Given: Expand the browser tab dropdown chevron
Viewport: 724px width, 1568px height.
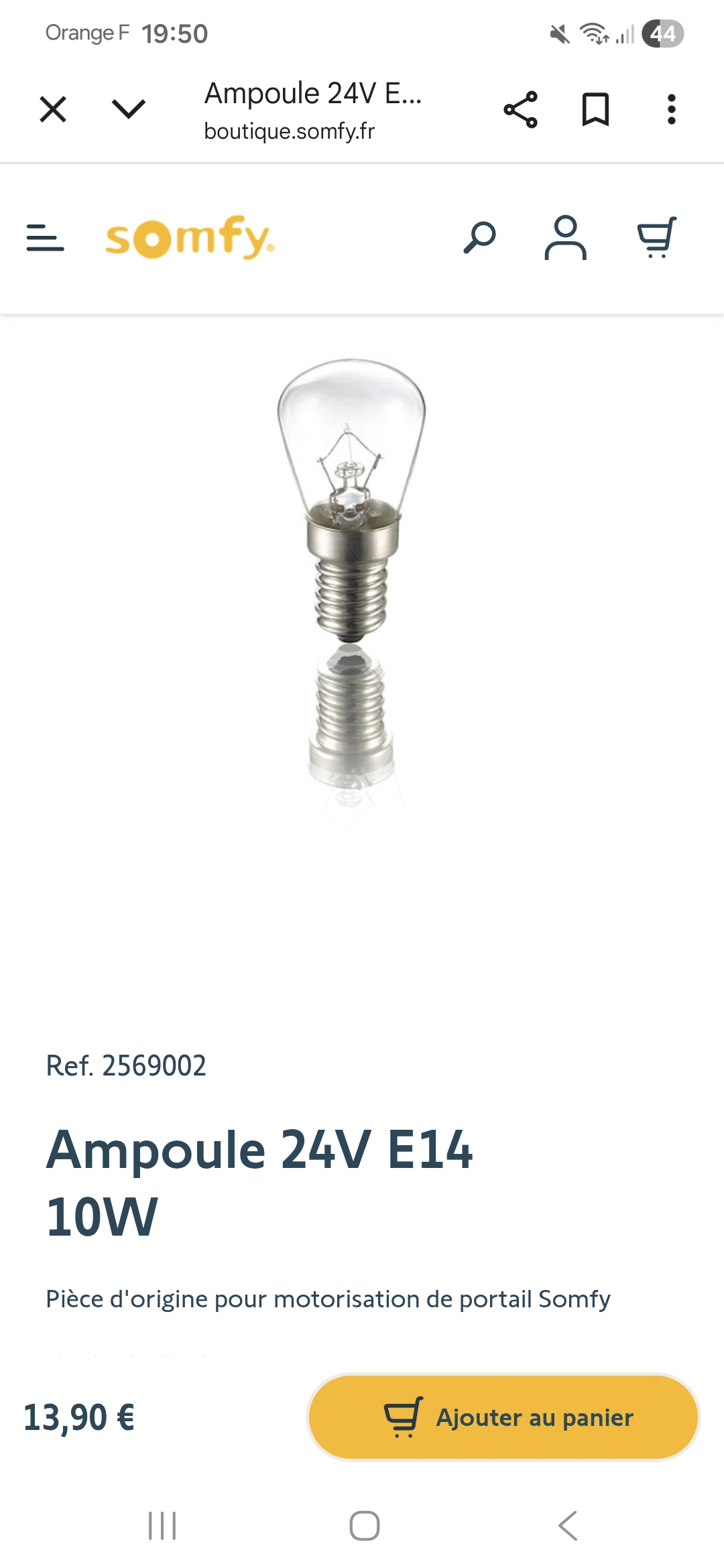Looking at the screenshot, I should click(128, 109).
